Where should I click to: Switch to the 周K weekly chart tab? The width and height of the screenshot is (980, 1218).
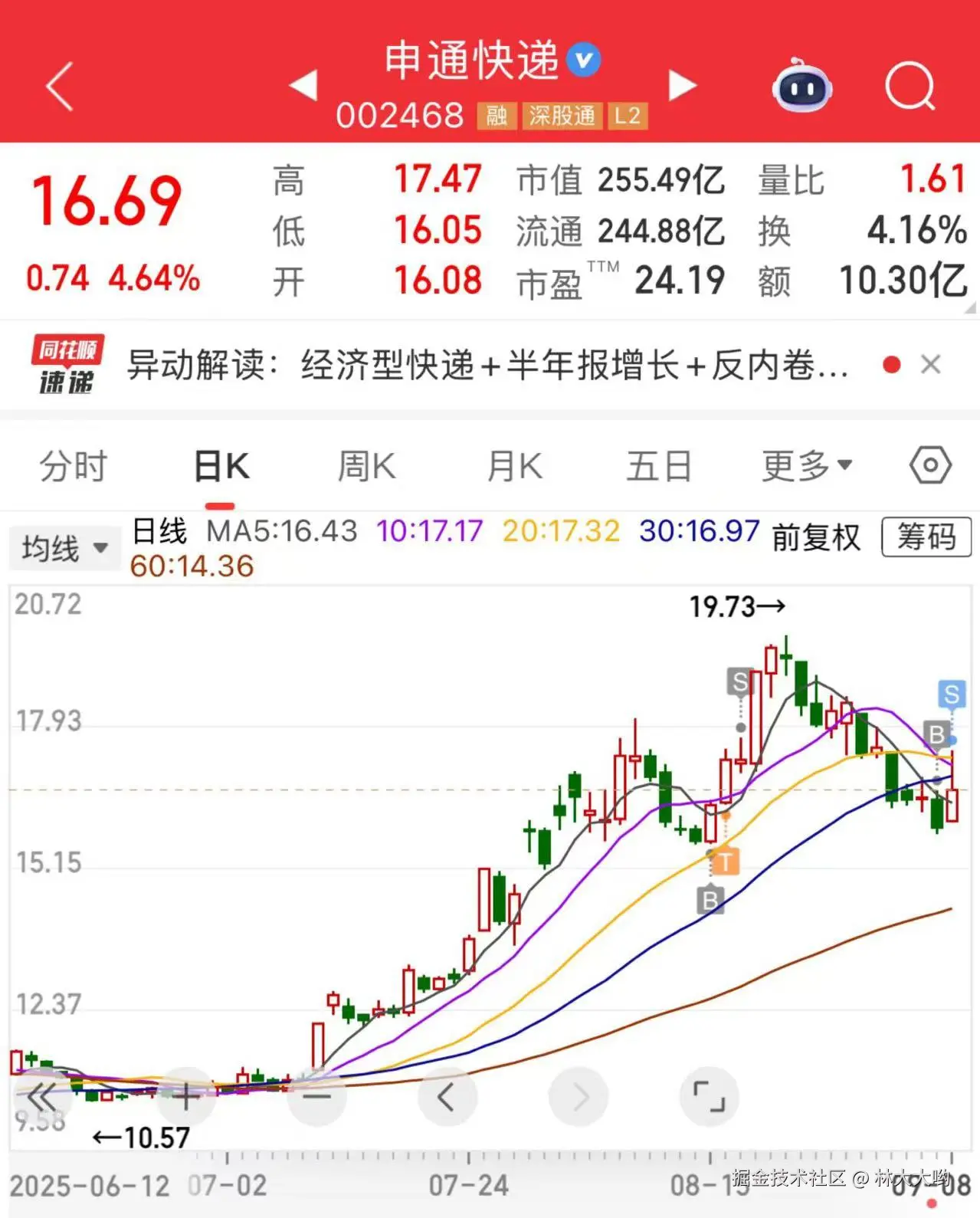point(365,465)
